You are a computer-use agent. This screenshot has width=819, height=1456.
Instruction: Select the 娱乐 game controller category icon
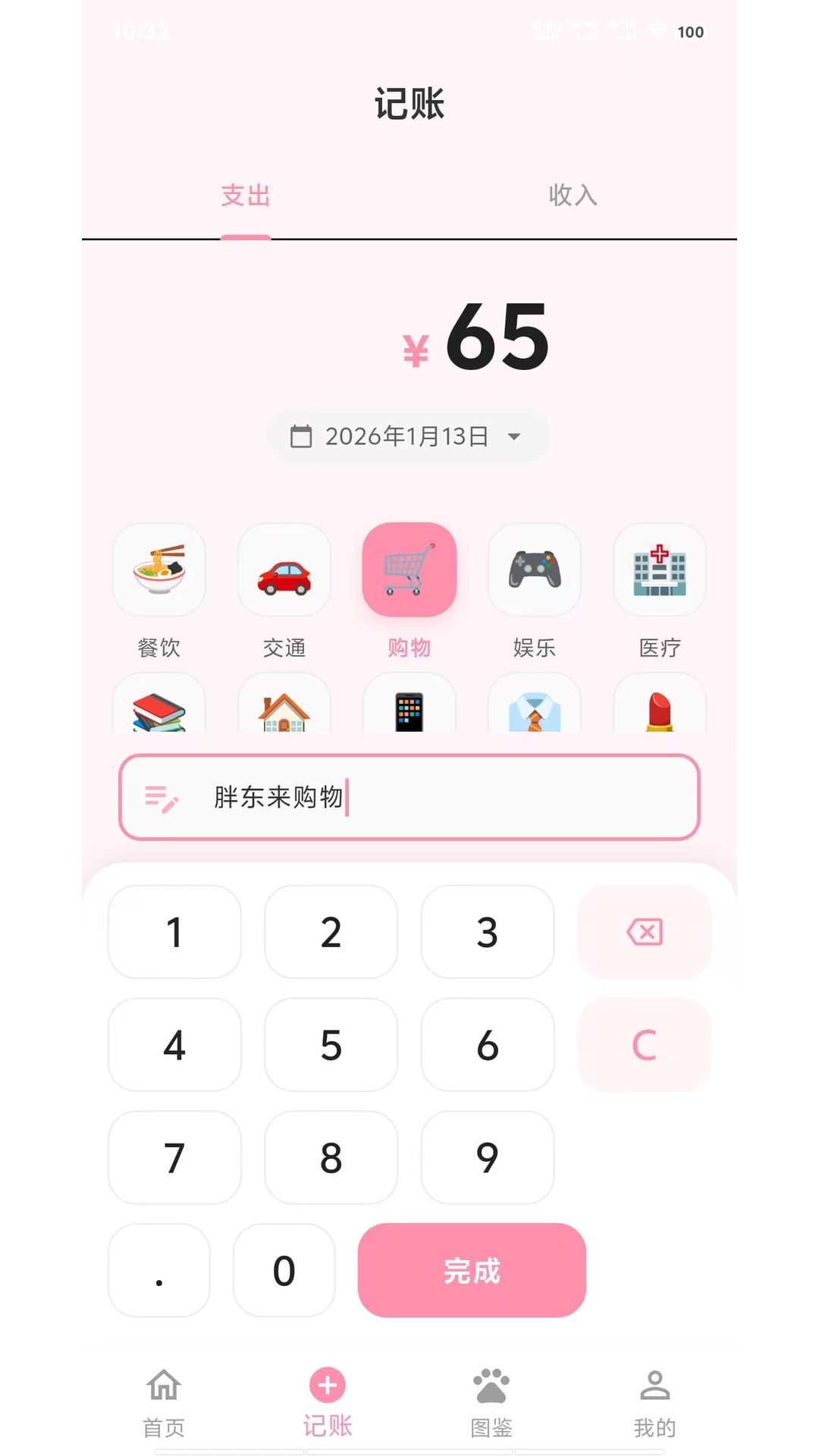[x=535, y=570]
